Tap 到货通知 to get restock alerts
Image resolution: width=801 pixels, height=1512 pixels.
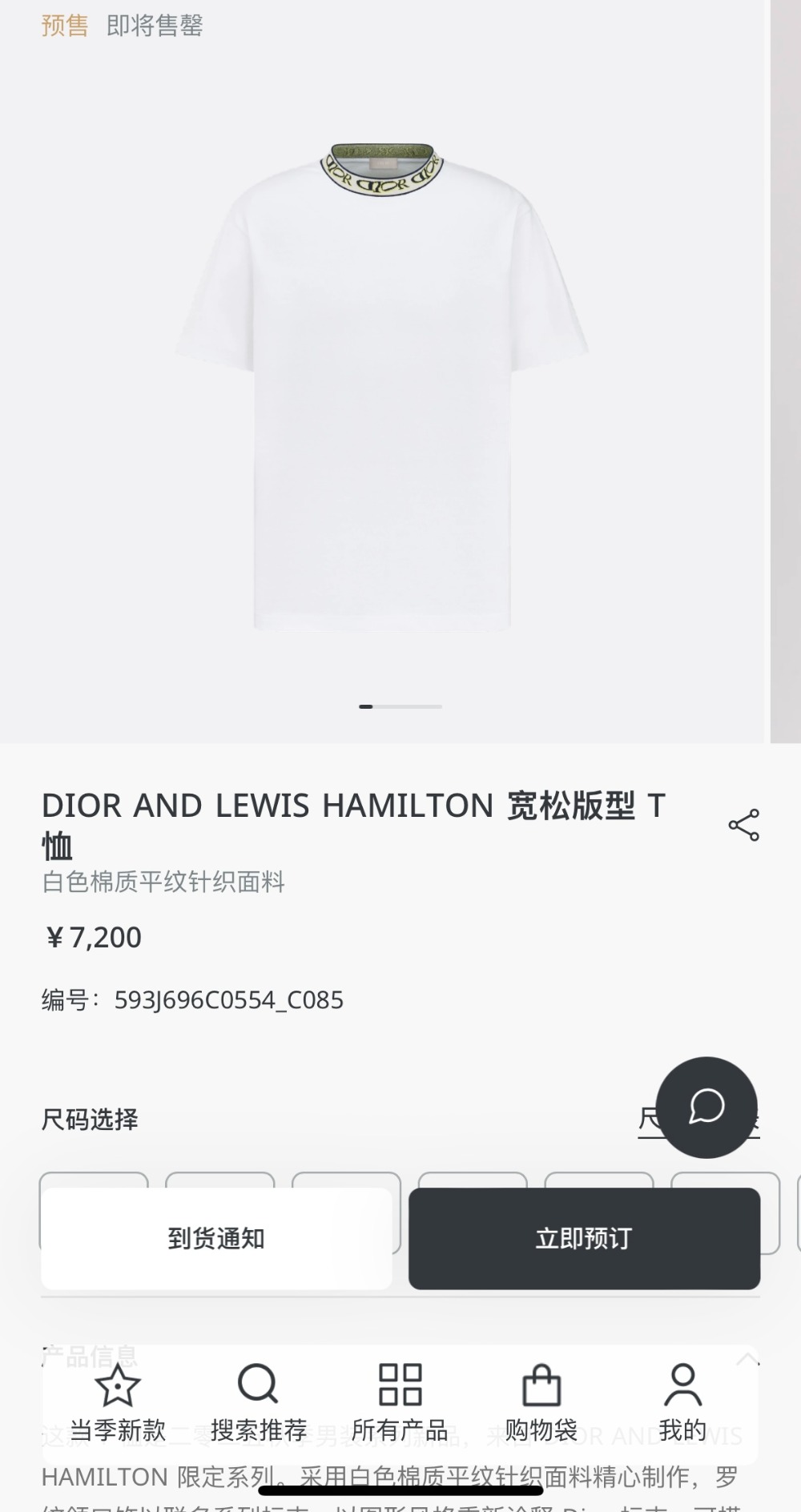tap(216, 1238)
